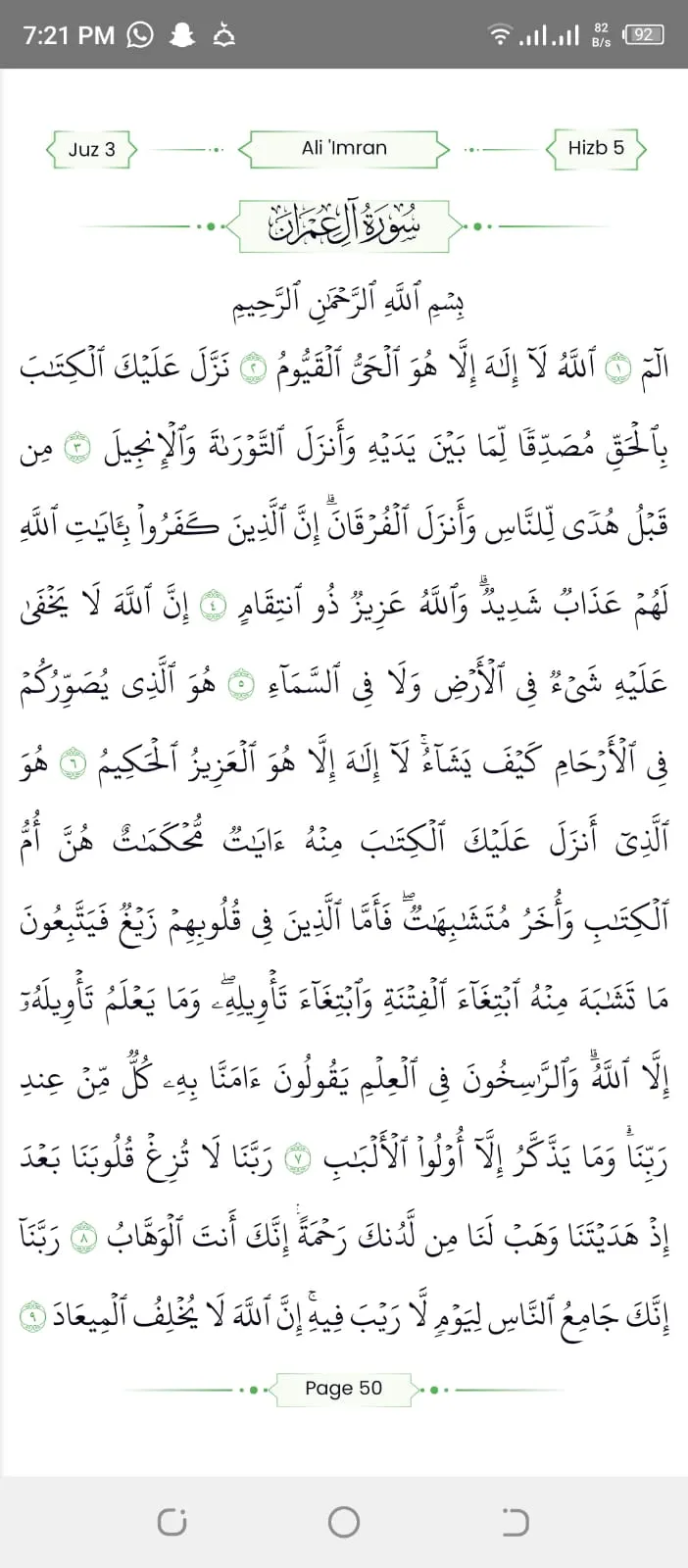Tap the system back button
Viewport: 688px width, 1568px height.
coord(515,1522)
